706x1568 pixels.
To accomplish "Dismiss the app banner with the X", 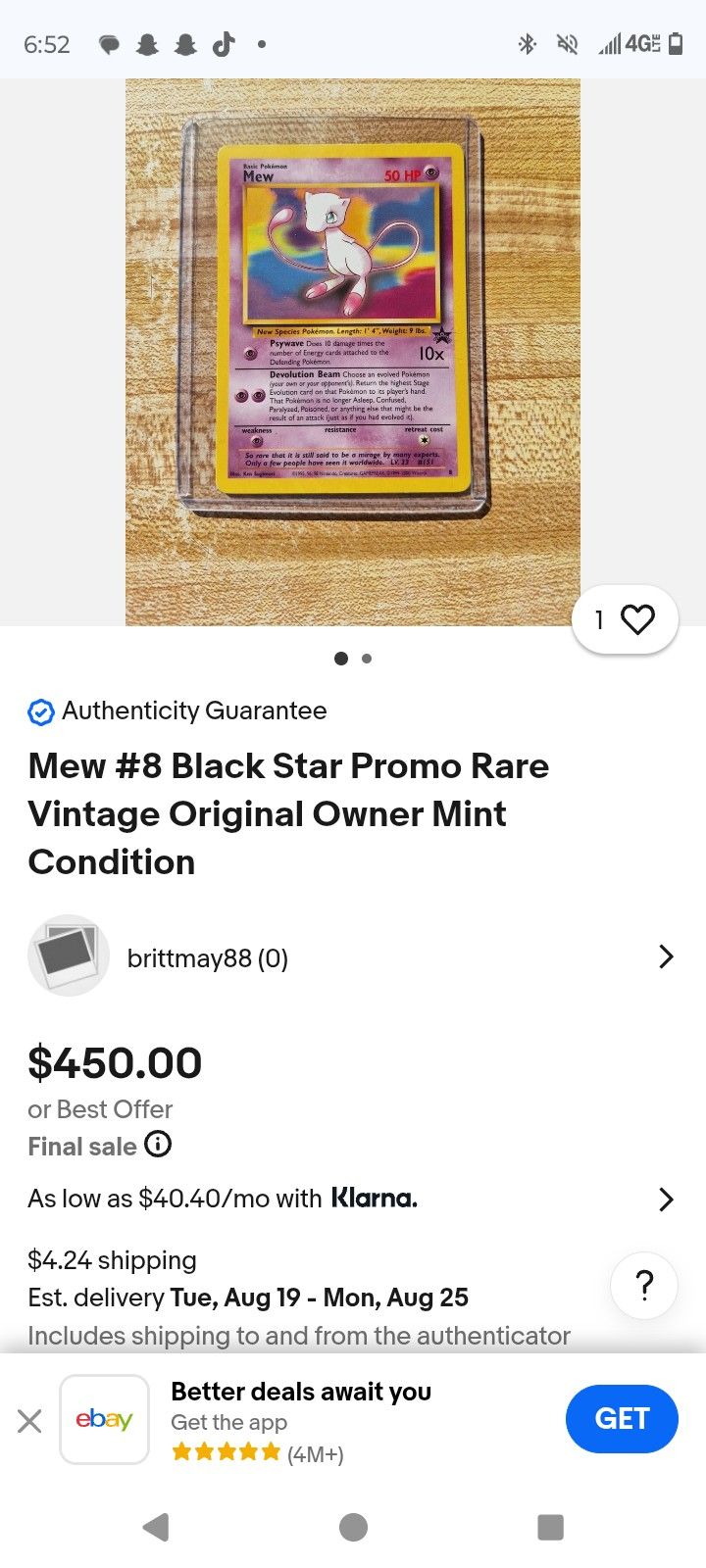I will [29, 1420].
